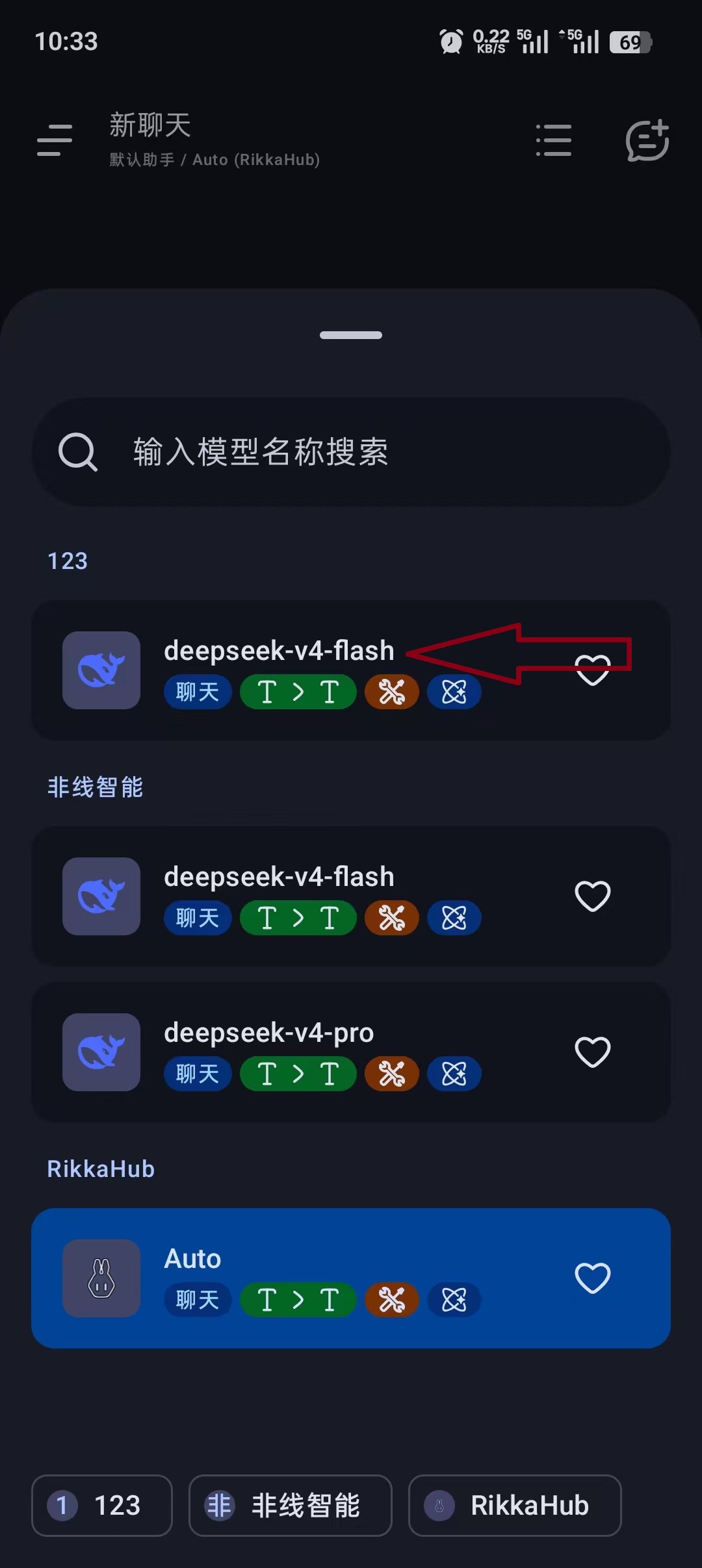The image size is (702, 1568).
Task: Favorite the deepseek-v4-pro model
Action: pos(593,1052)
